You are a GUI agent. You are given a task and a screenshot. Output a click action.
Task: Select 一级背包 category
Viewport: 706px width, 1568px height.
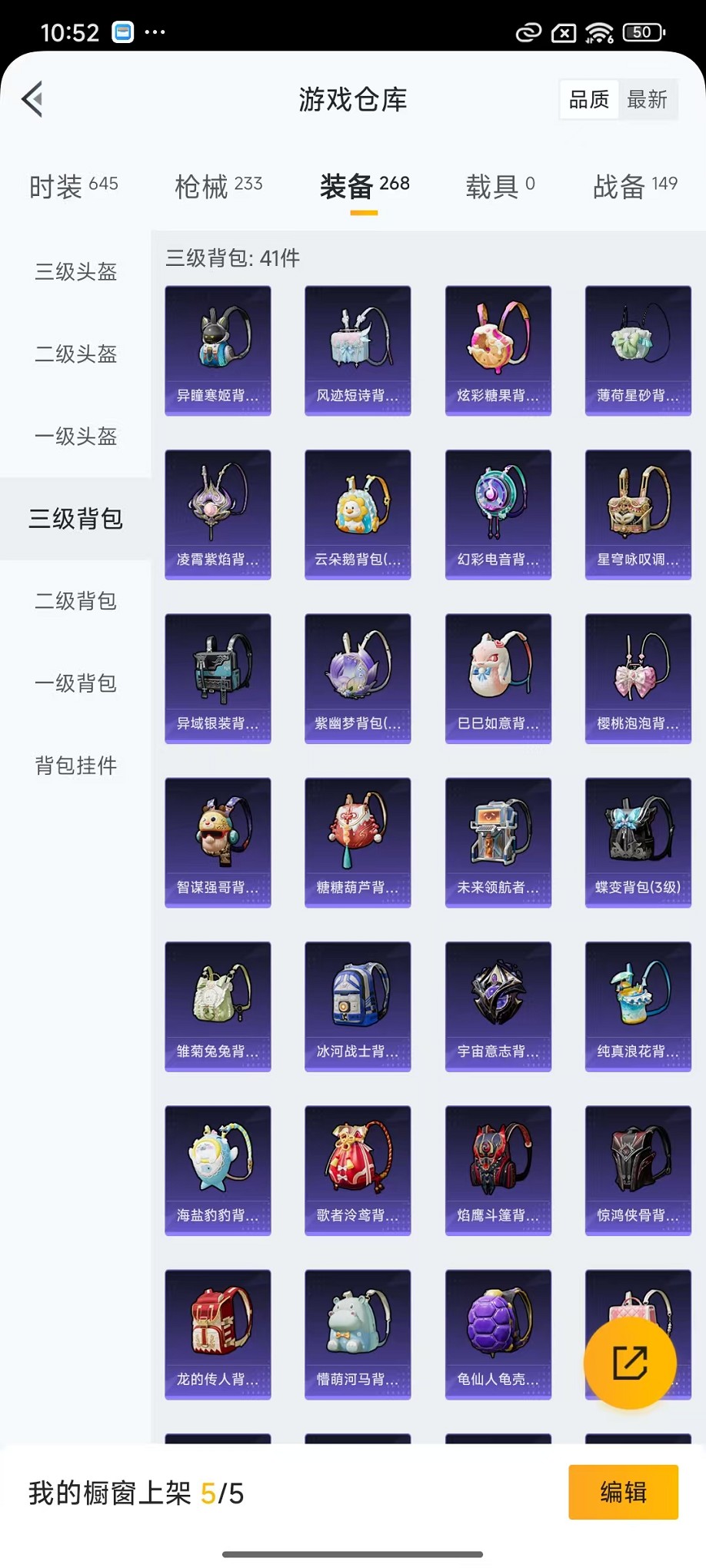(x=75, y=683)
